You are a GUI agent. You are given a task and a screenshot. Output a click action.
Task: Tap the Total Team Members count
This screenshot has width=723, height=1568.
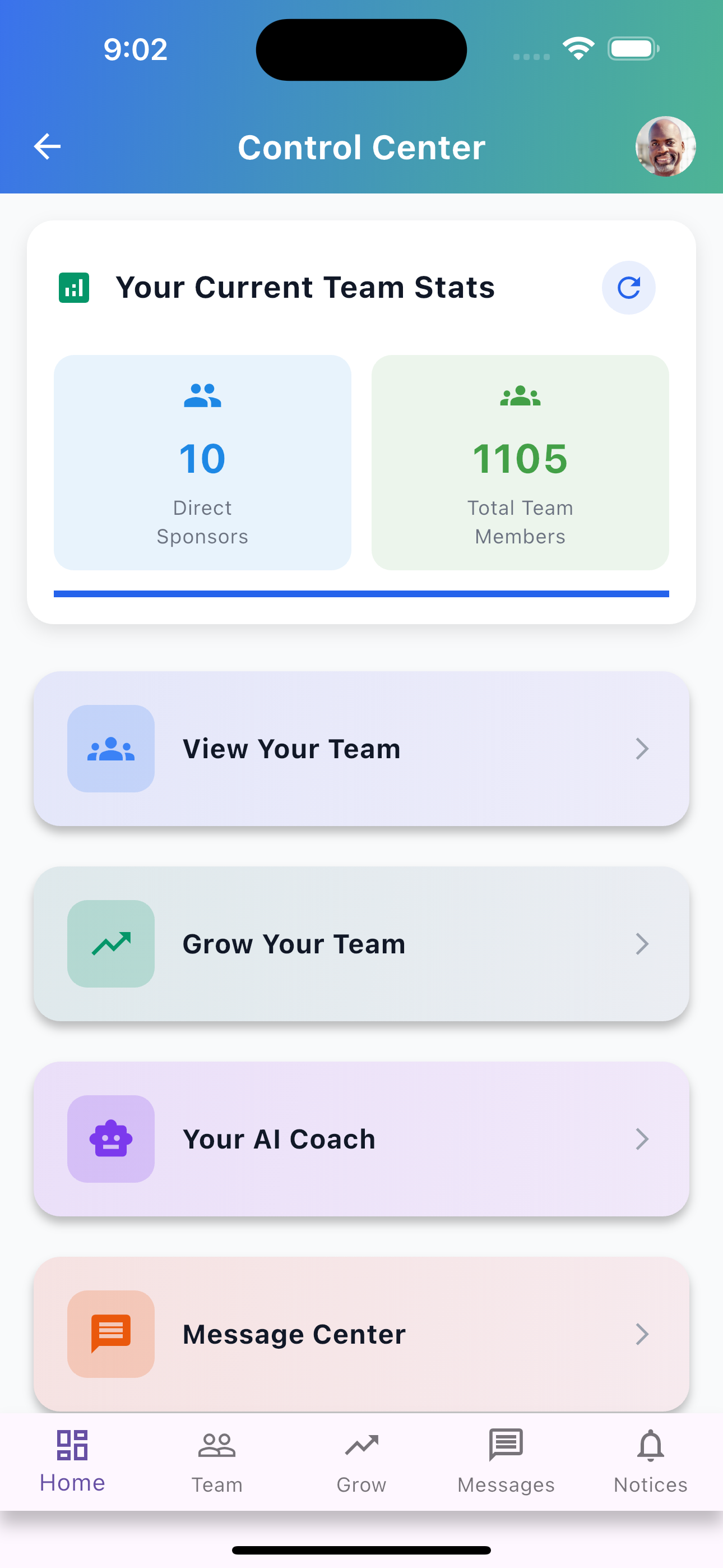pos(520,460)
